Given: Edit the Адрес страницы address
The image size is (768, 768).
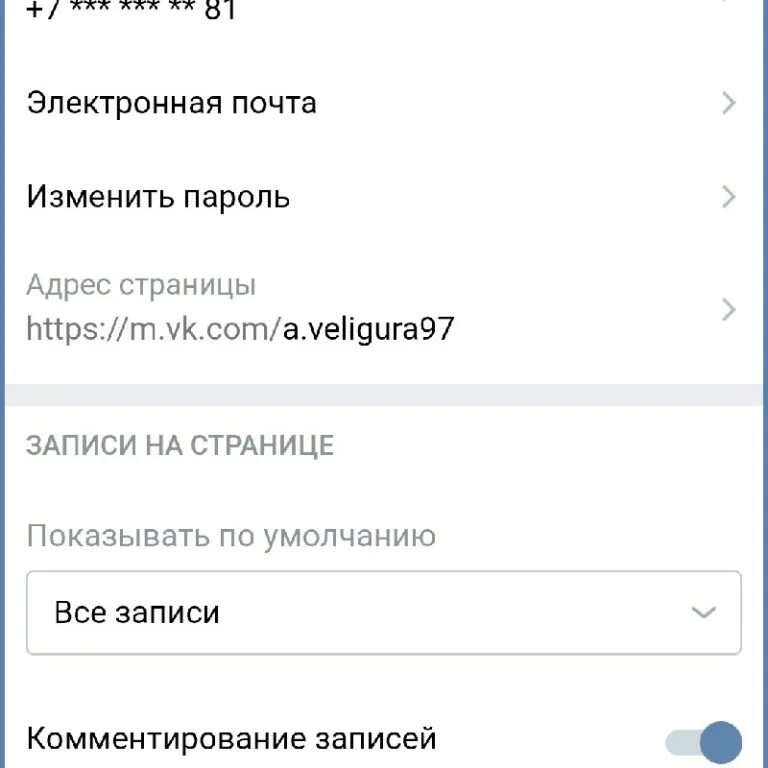Looking at the screenshot, I should point(380,308).
